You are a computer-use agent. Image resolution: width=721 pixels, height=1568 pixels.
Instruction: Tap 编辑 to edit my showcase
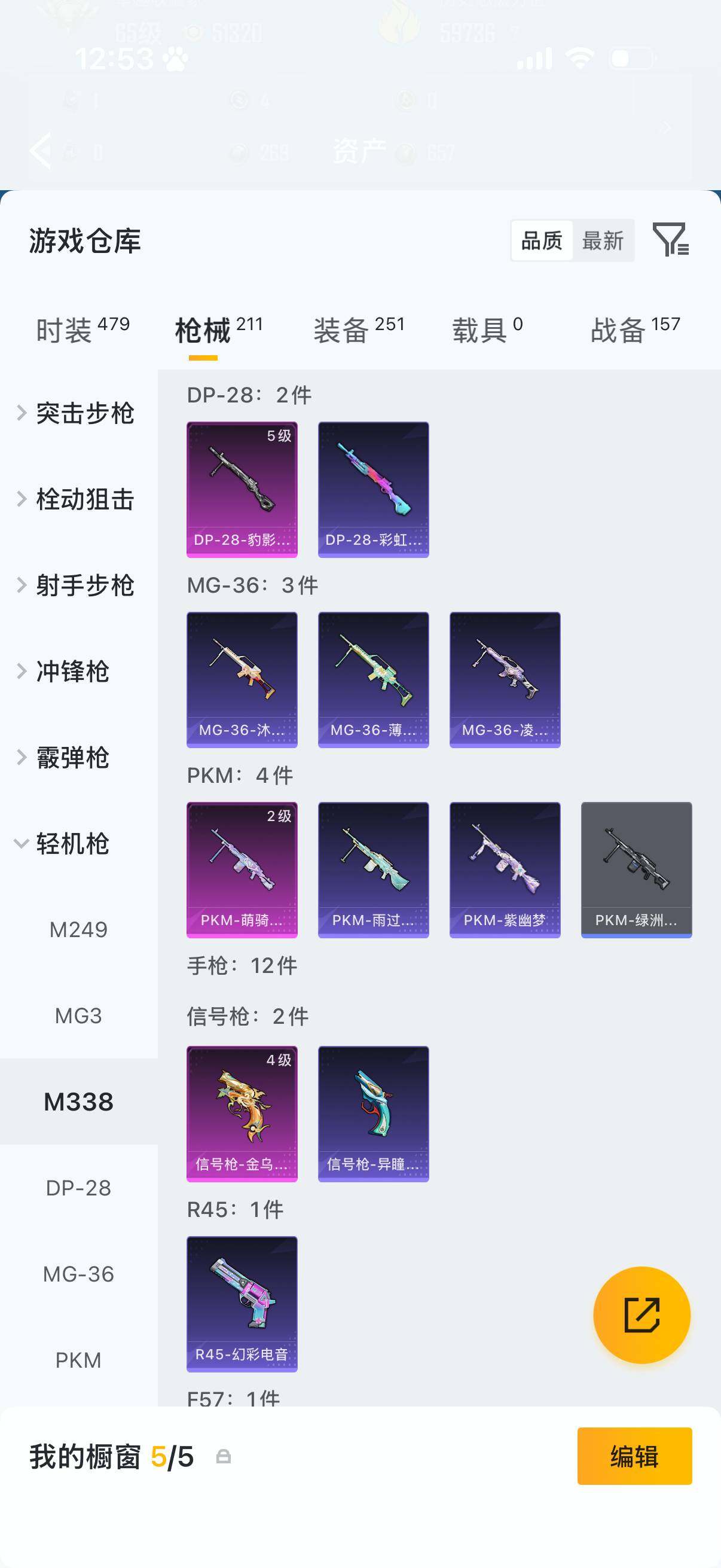(x=634, y=1456)
